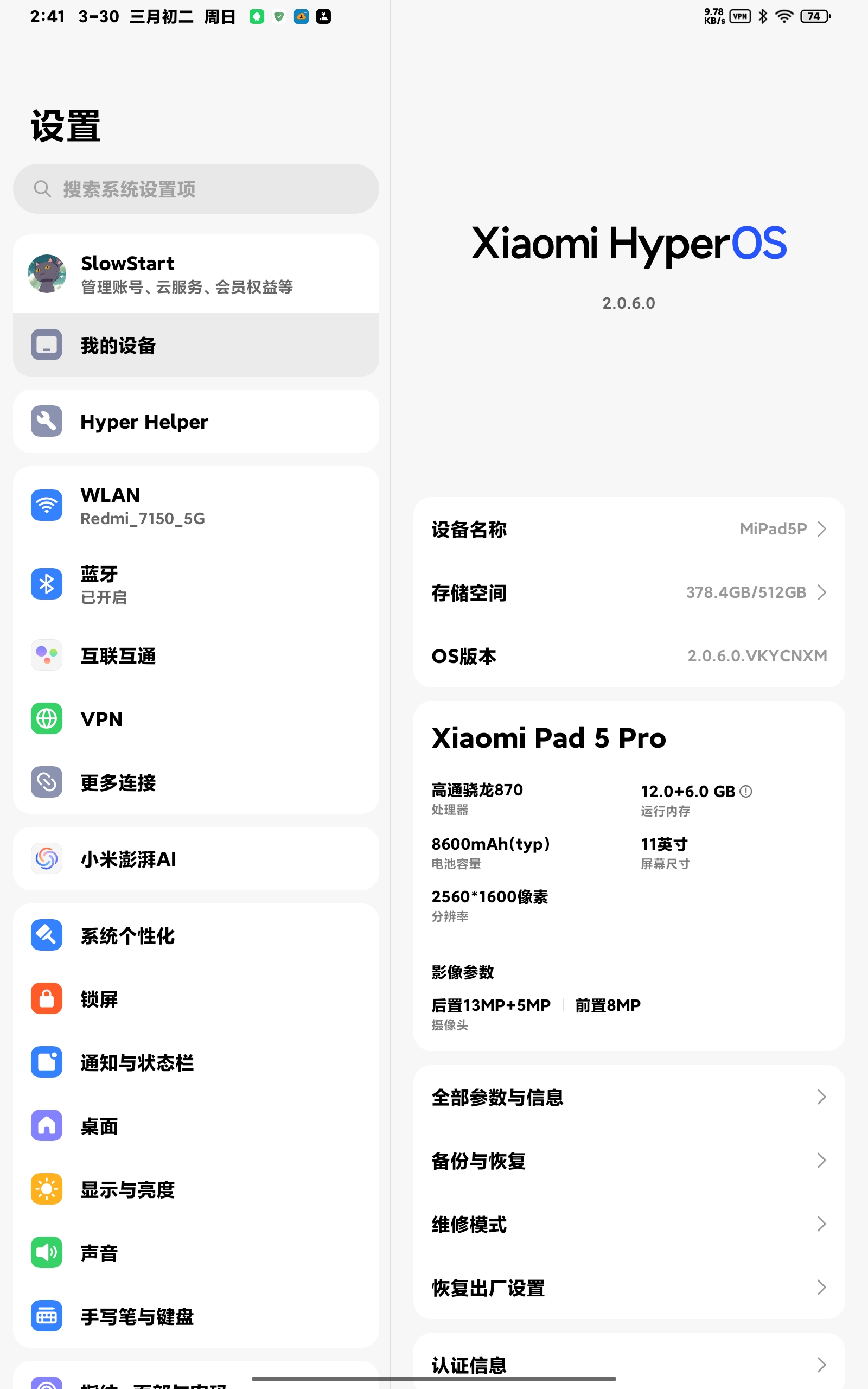Screen dimensions: 868x1389
Task: Open VPN settings
Action: tap(196, 718)
